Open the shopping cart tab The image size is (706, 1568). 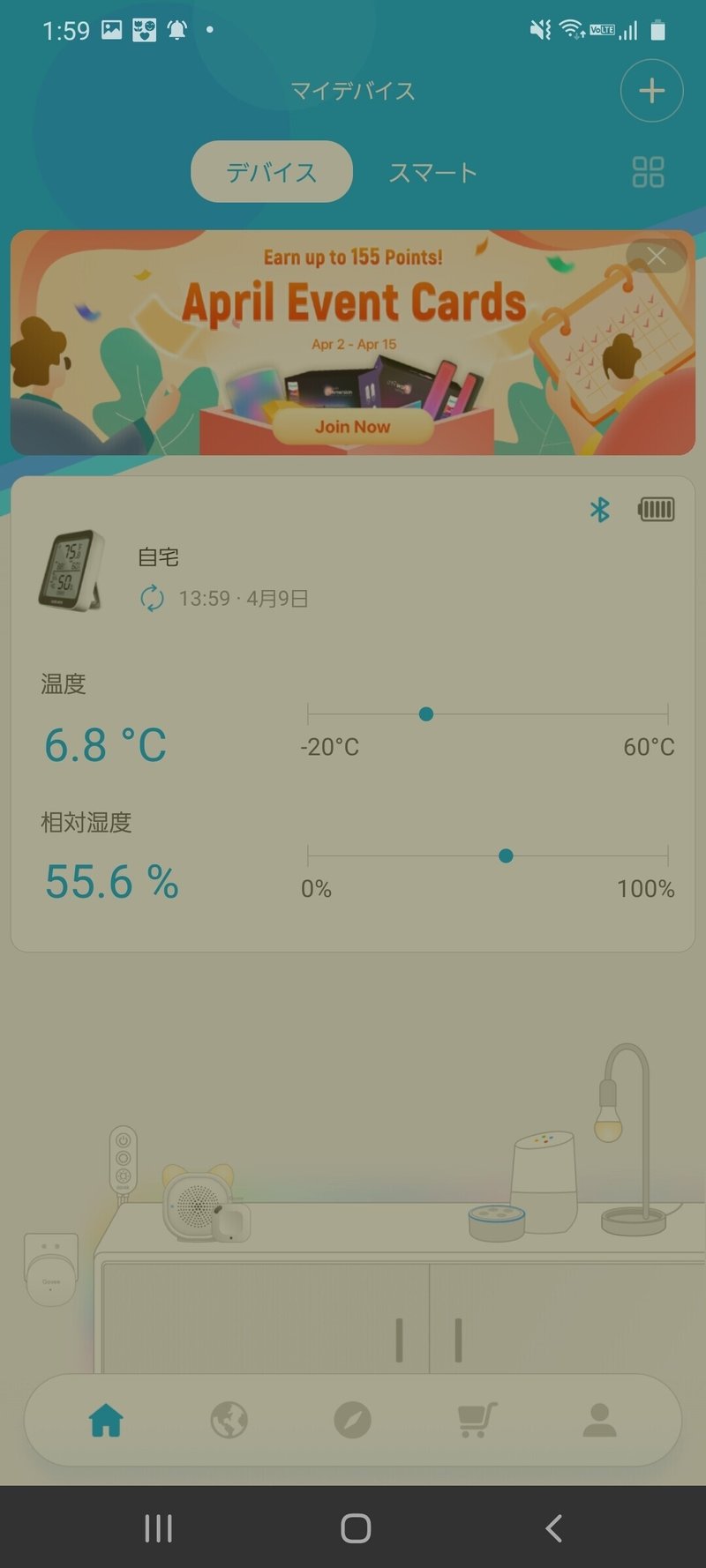click(x=477, y=1420)
